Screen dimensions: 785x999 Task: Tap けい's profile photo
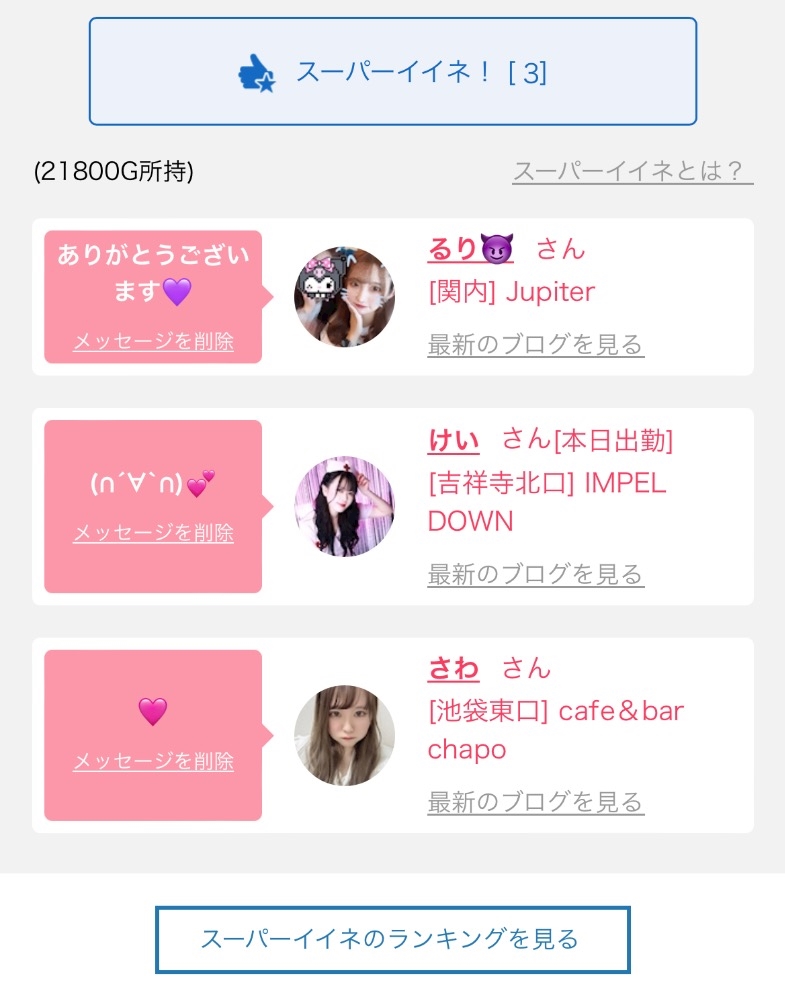(345, 507)
